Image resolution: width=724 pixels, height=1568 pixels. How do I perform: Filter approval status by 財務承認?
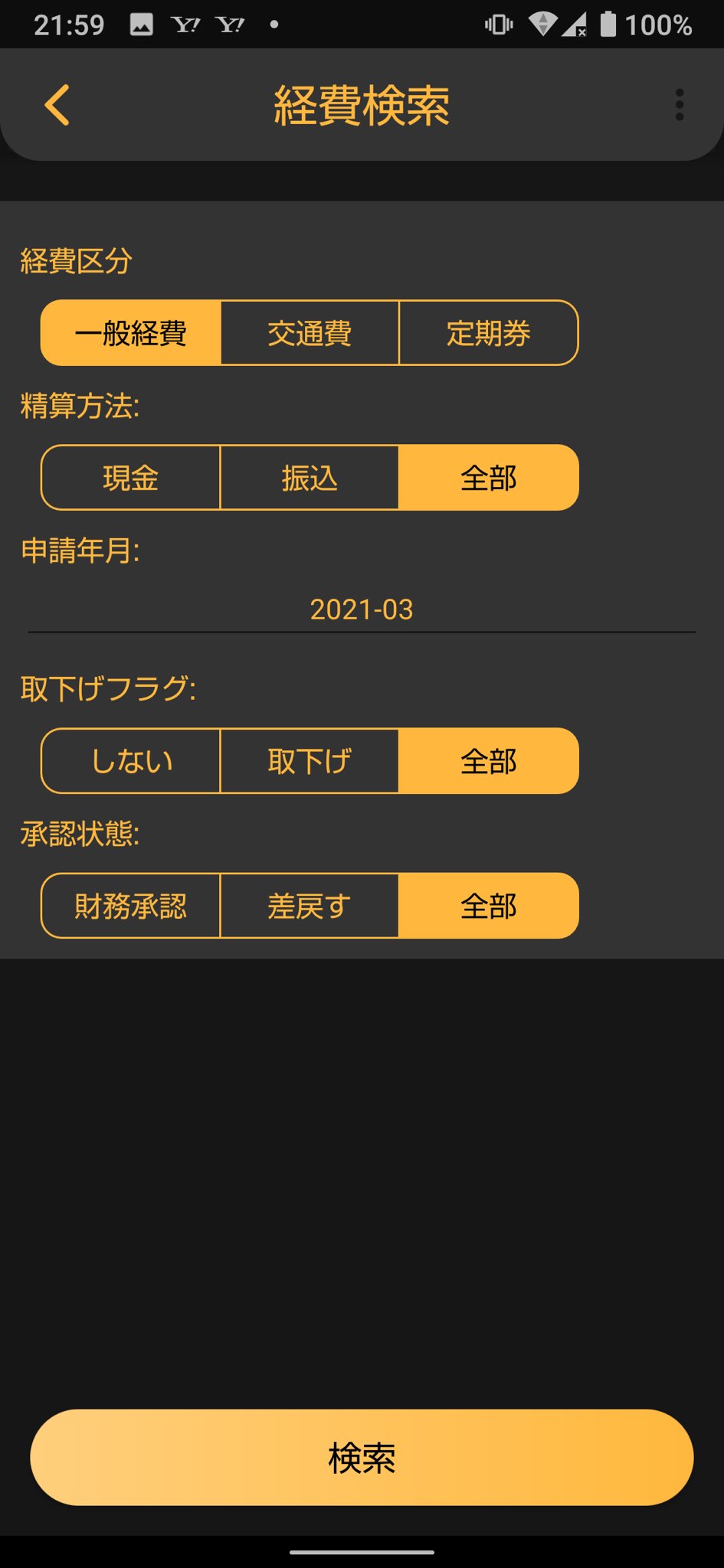point(131,906)
